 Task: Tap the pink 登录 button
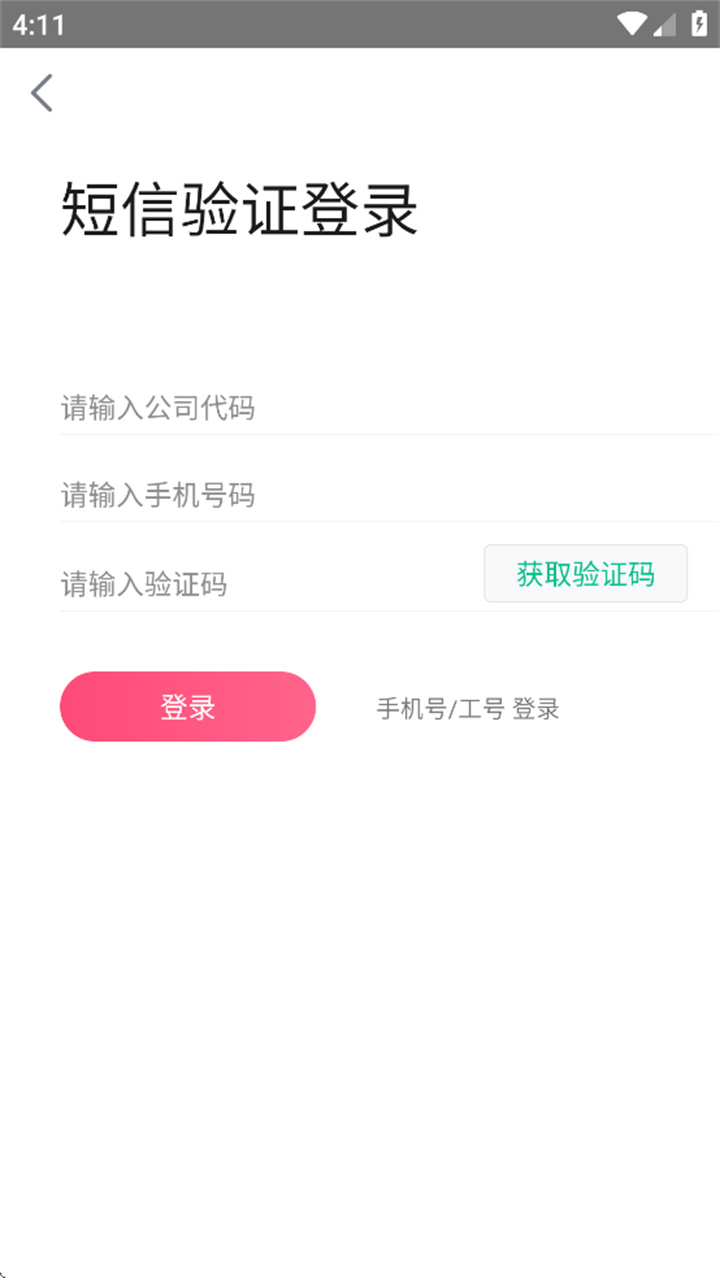188,706
